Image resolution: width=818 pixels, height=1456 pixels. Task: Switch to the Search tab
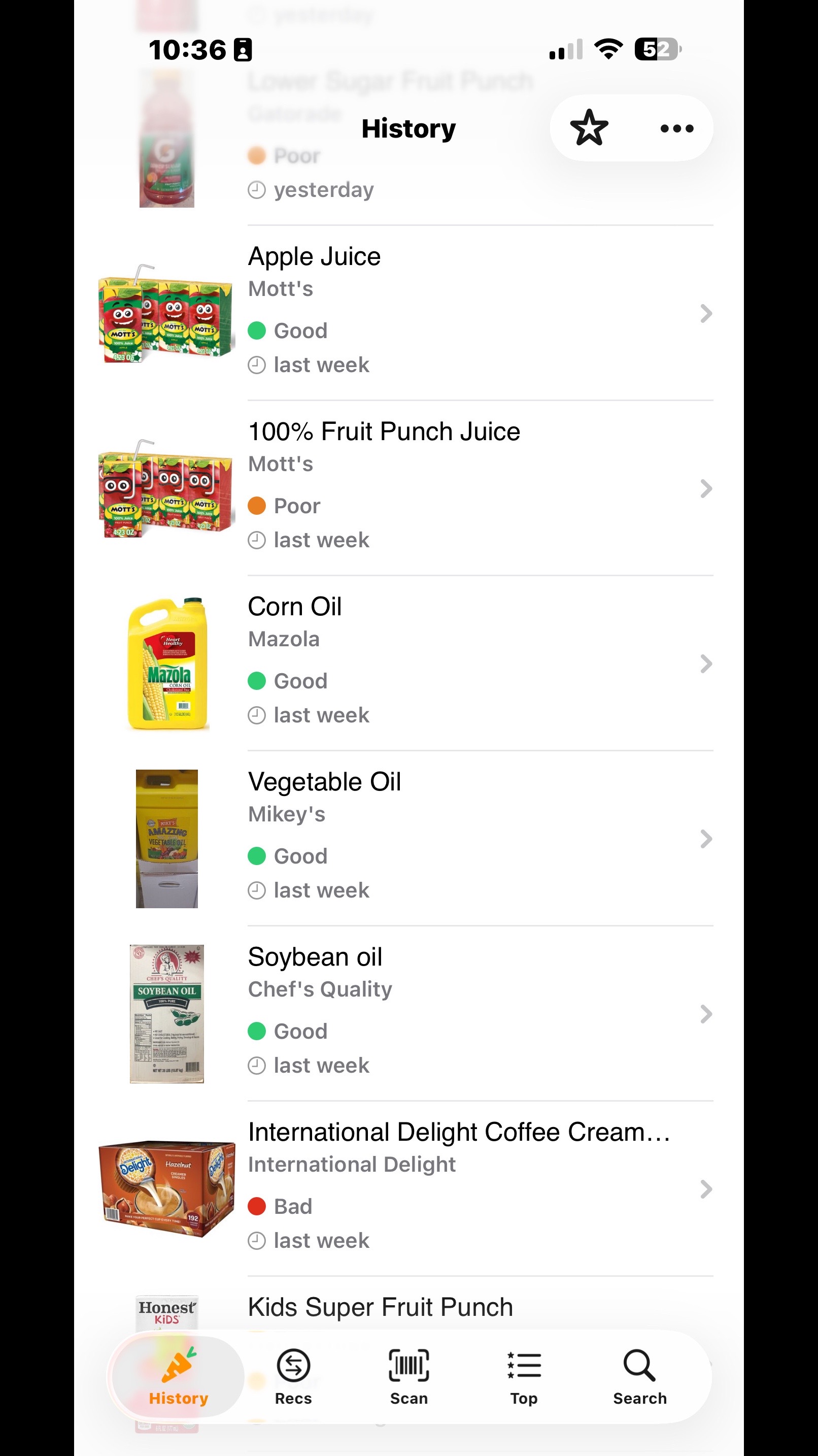pyautogui.click(x=640, y=1377)
